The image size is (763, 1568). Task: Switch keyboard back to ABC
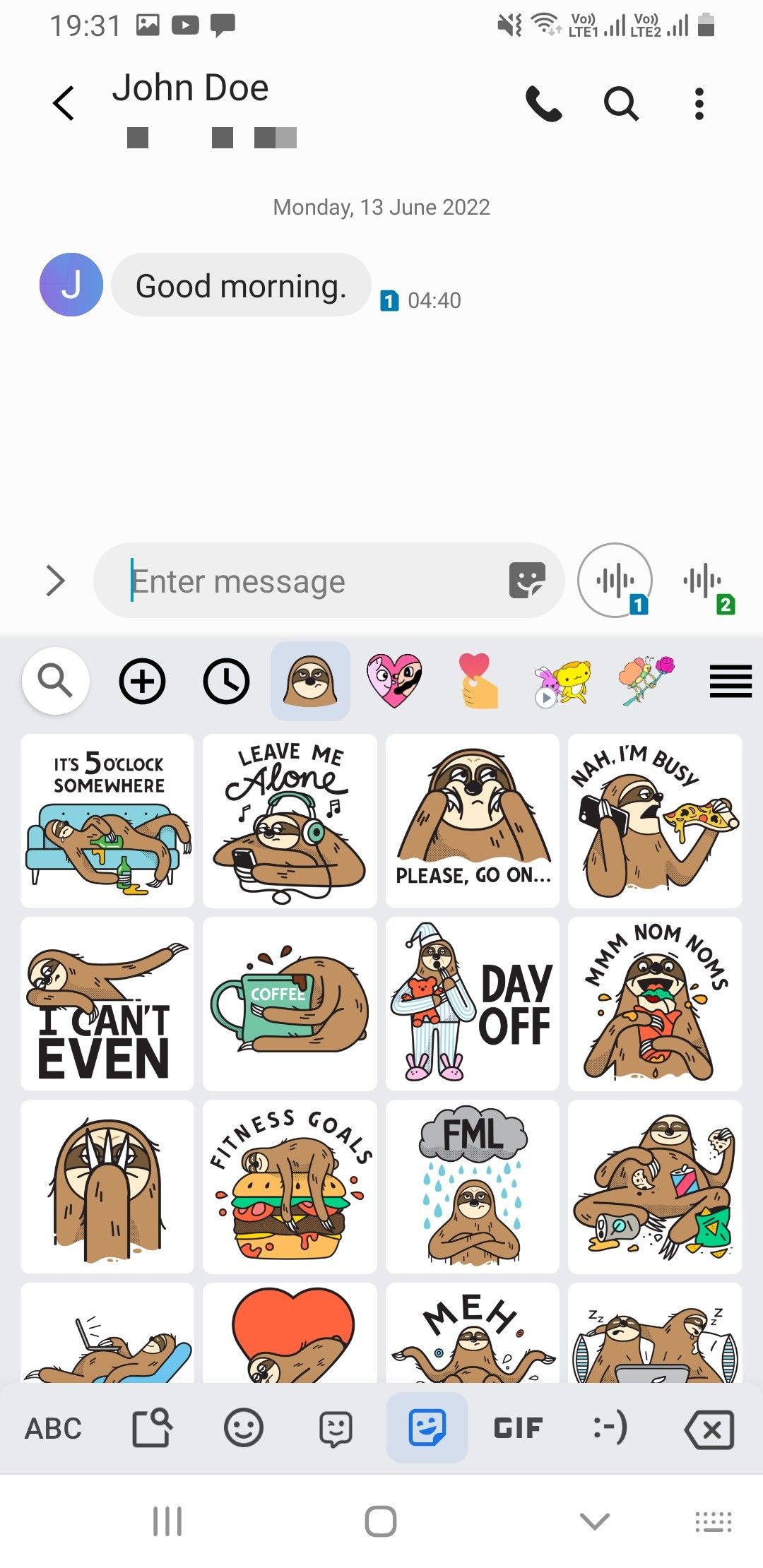(x=54, y=1428)
